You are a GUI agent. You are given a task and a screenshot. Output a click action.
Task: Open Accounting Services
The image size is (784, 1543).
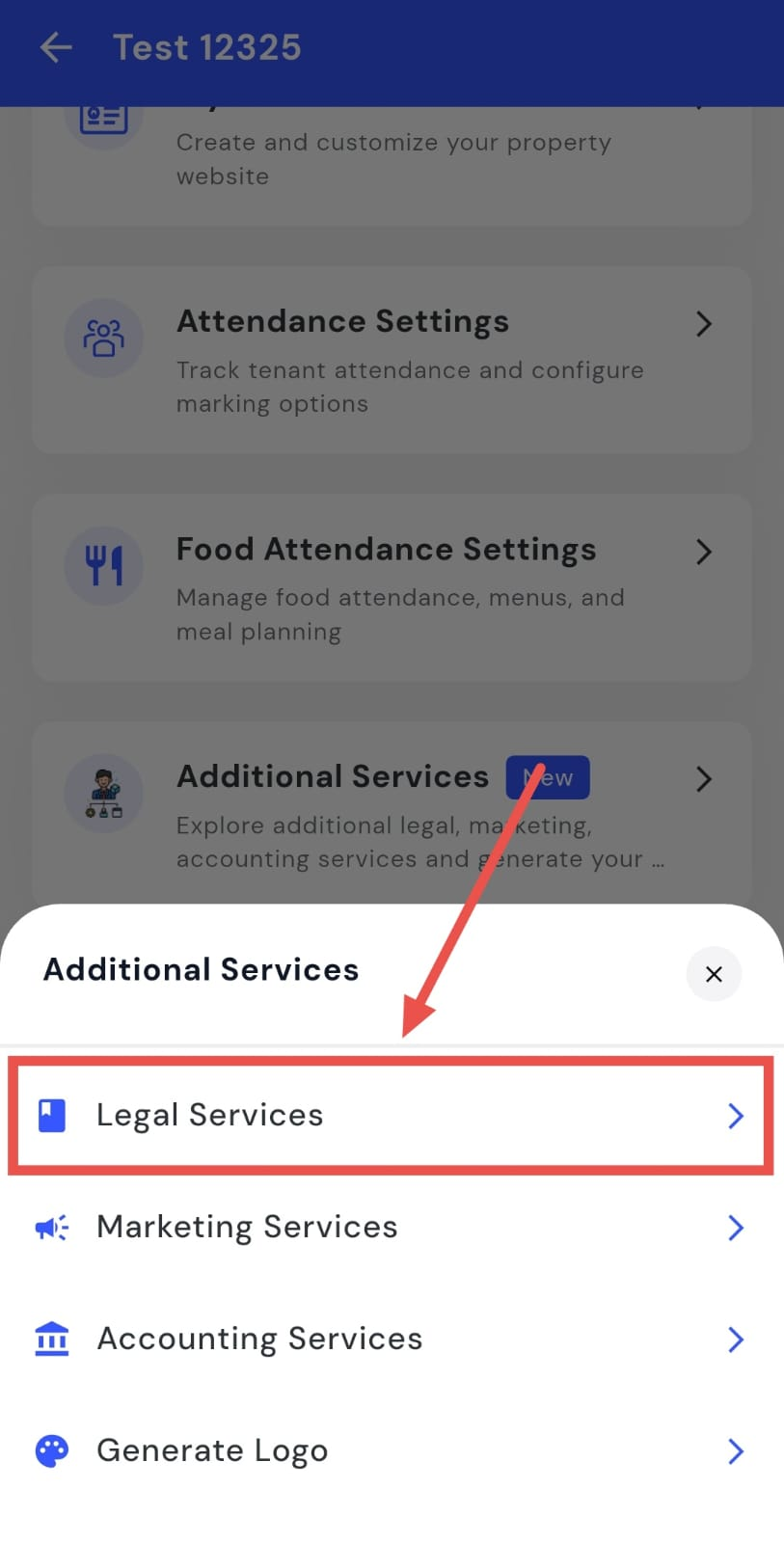tap(391, 1339)
